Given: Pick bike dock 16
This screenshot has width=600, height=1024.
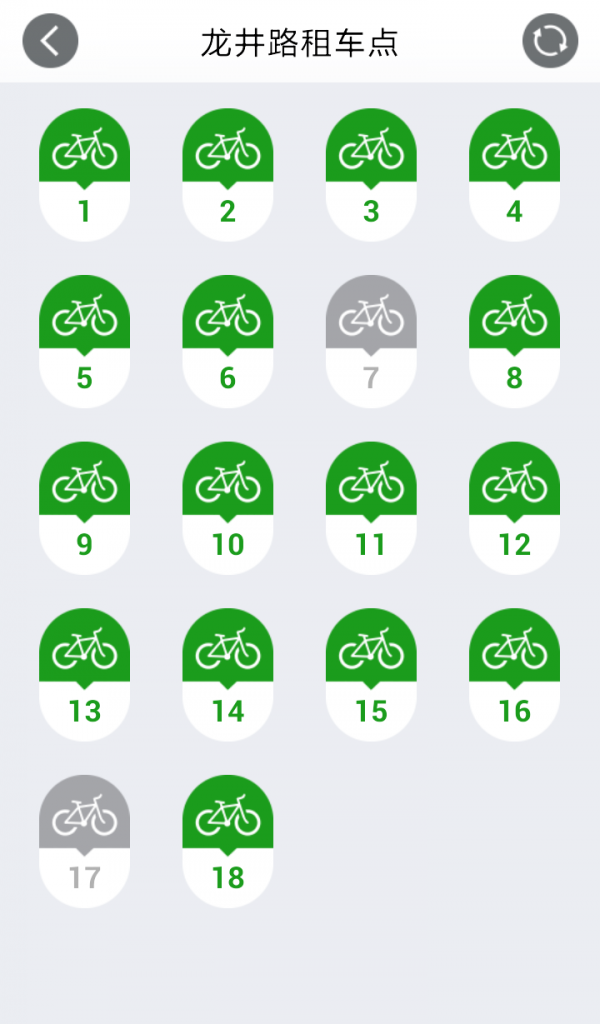Looking at the screenshot, I should point(514,675).
